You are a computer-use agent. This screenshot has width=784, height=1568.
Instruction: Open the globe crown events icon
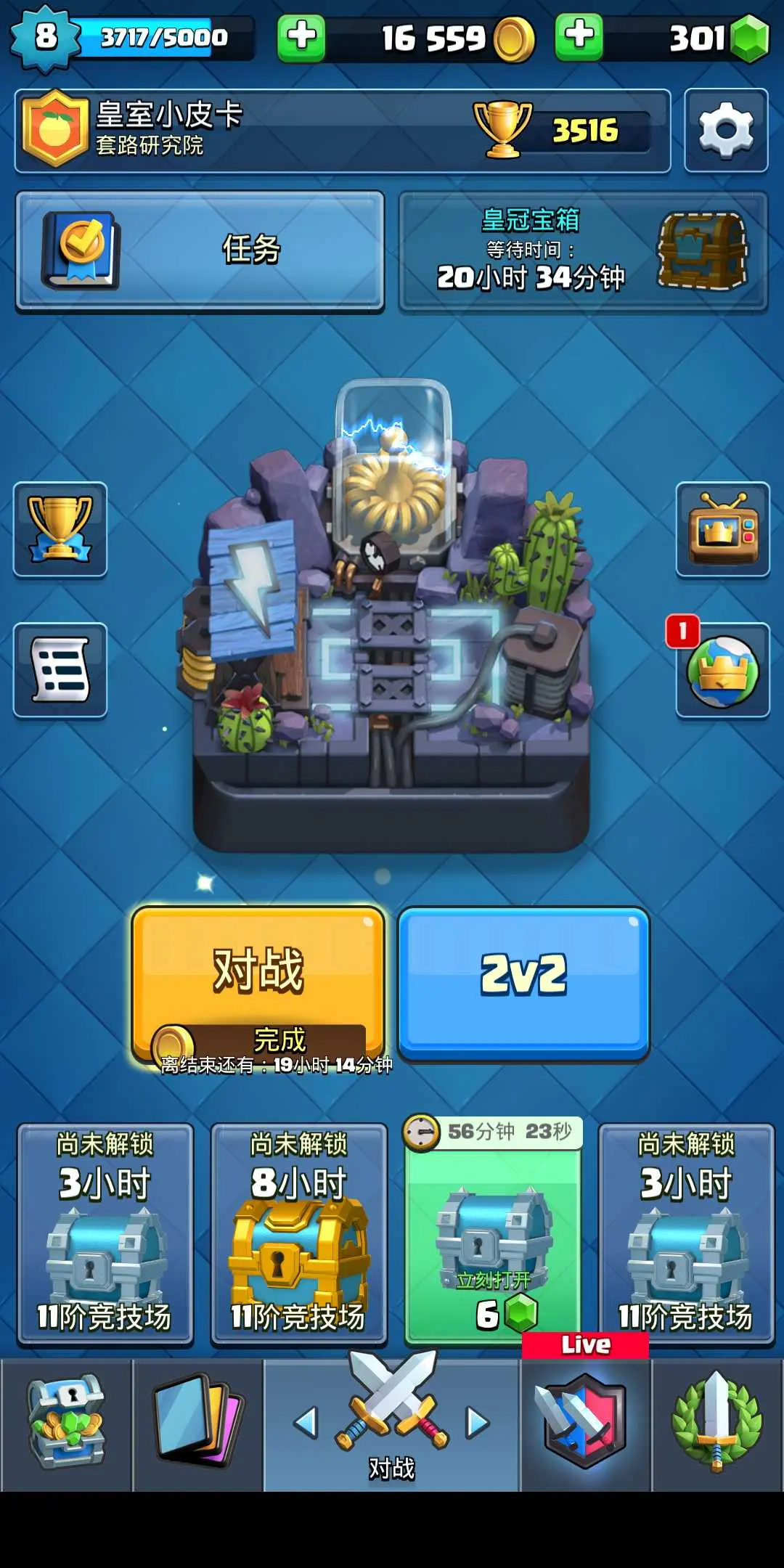tap(723, 670)
